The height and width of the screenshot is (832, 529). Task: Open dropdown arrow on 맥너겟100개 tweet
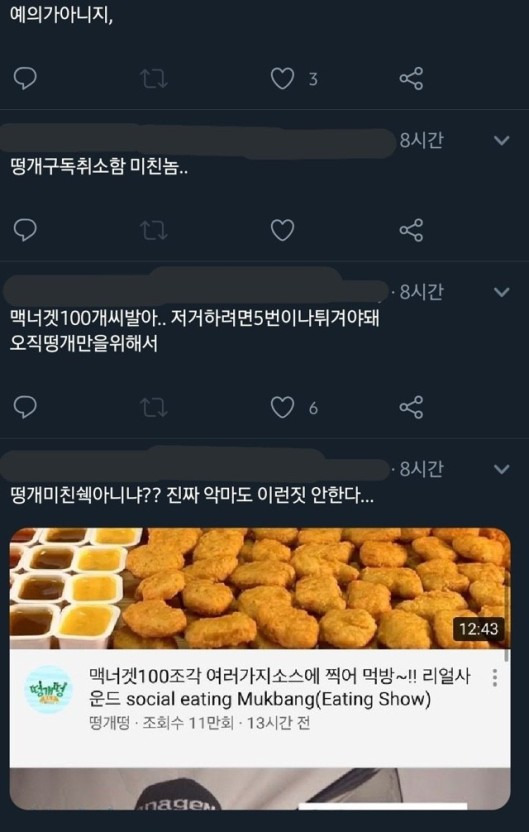tap(501, 292)
